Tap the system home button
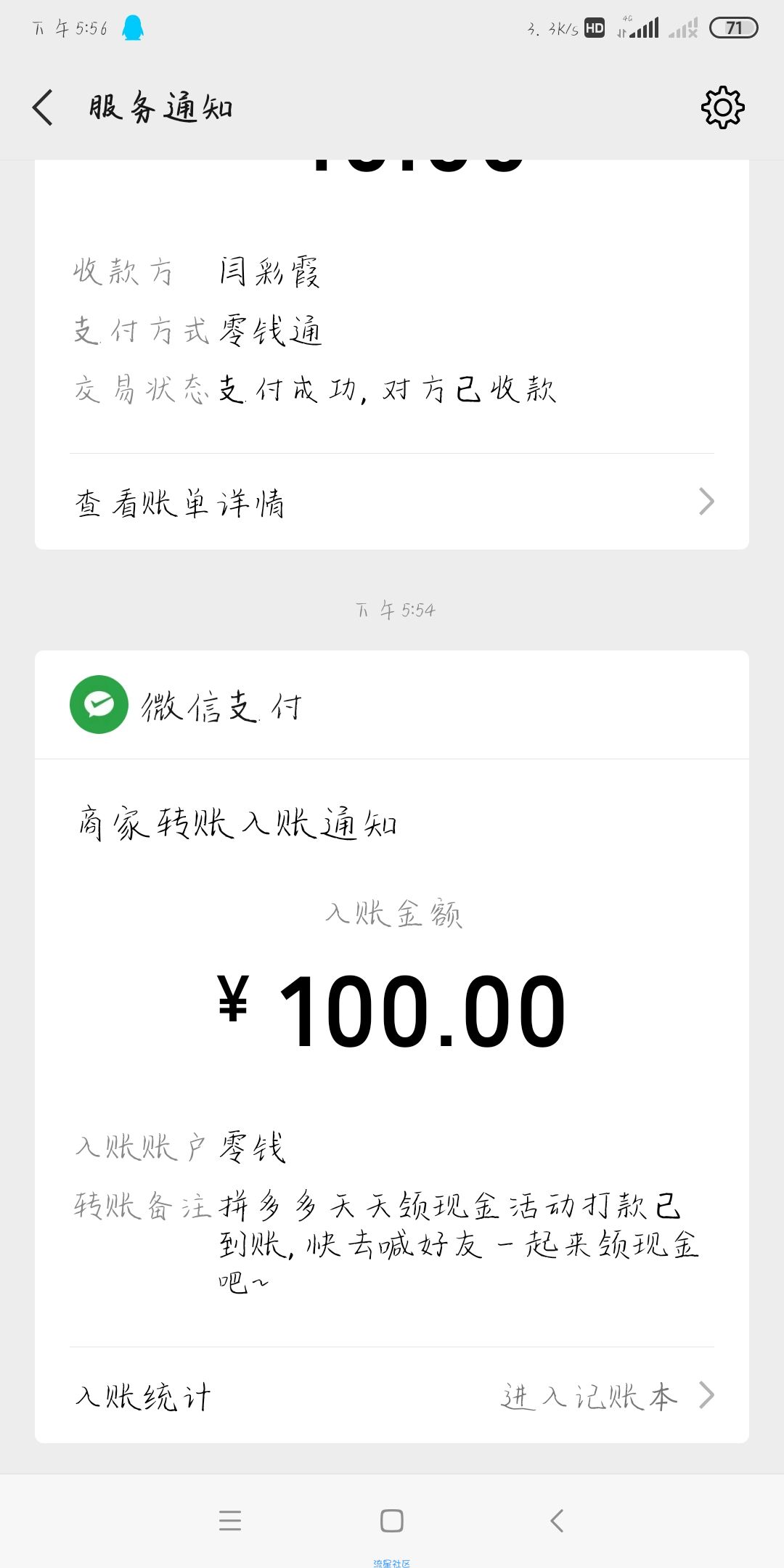 (x=392, y=1520)
